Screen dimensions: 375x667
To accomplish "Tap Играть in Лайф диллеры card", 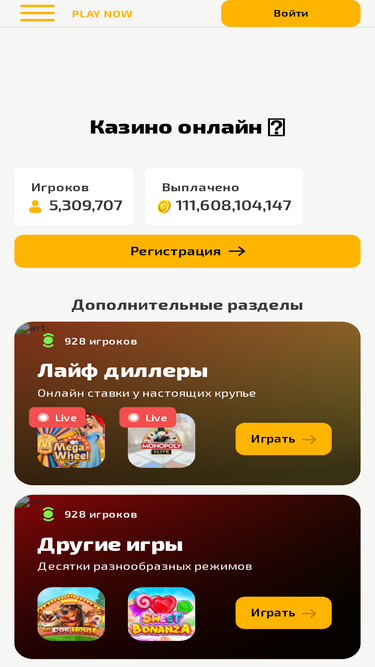I will pyautogui.click(x=284, y=439).
